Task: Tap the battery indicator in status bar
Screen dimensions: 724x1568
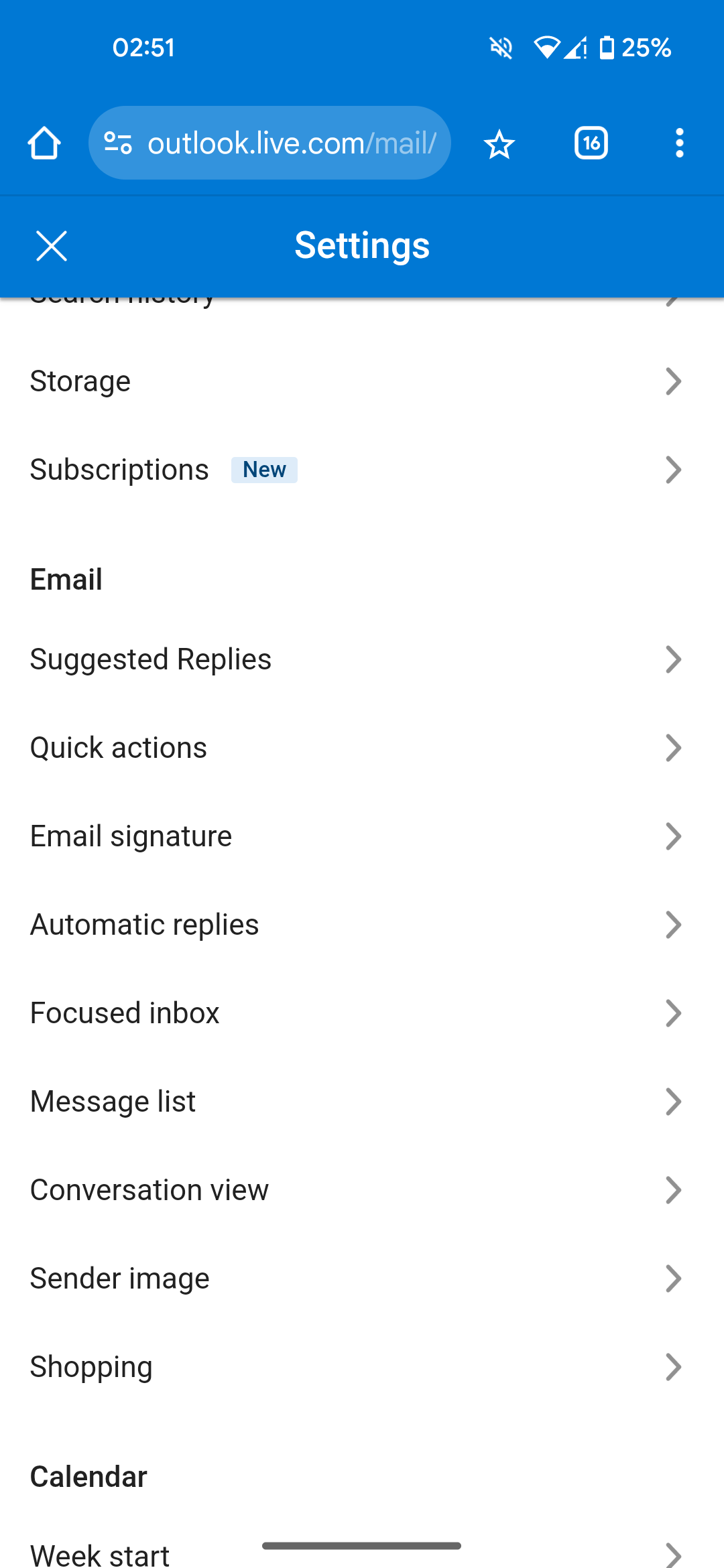Action: click(609, 47)
